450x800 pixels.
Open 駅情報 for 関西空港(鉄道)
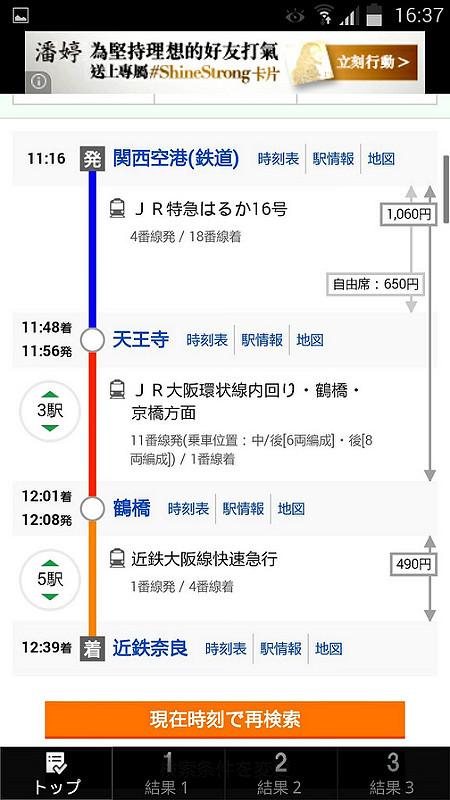pos(333,159)
